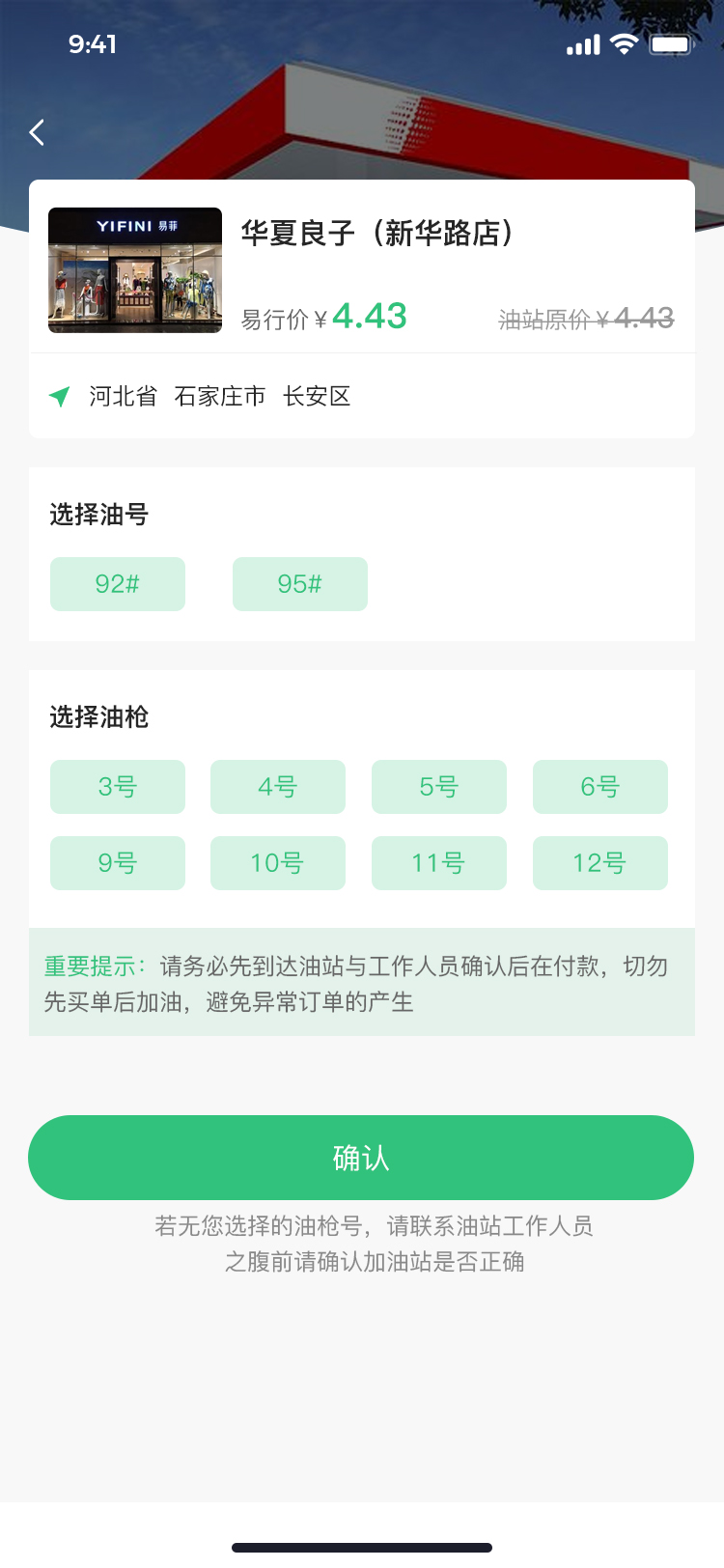Tap gun option 11号

click(x=439, y=863)
